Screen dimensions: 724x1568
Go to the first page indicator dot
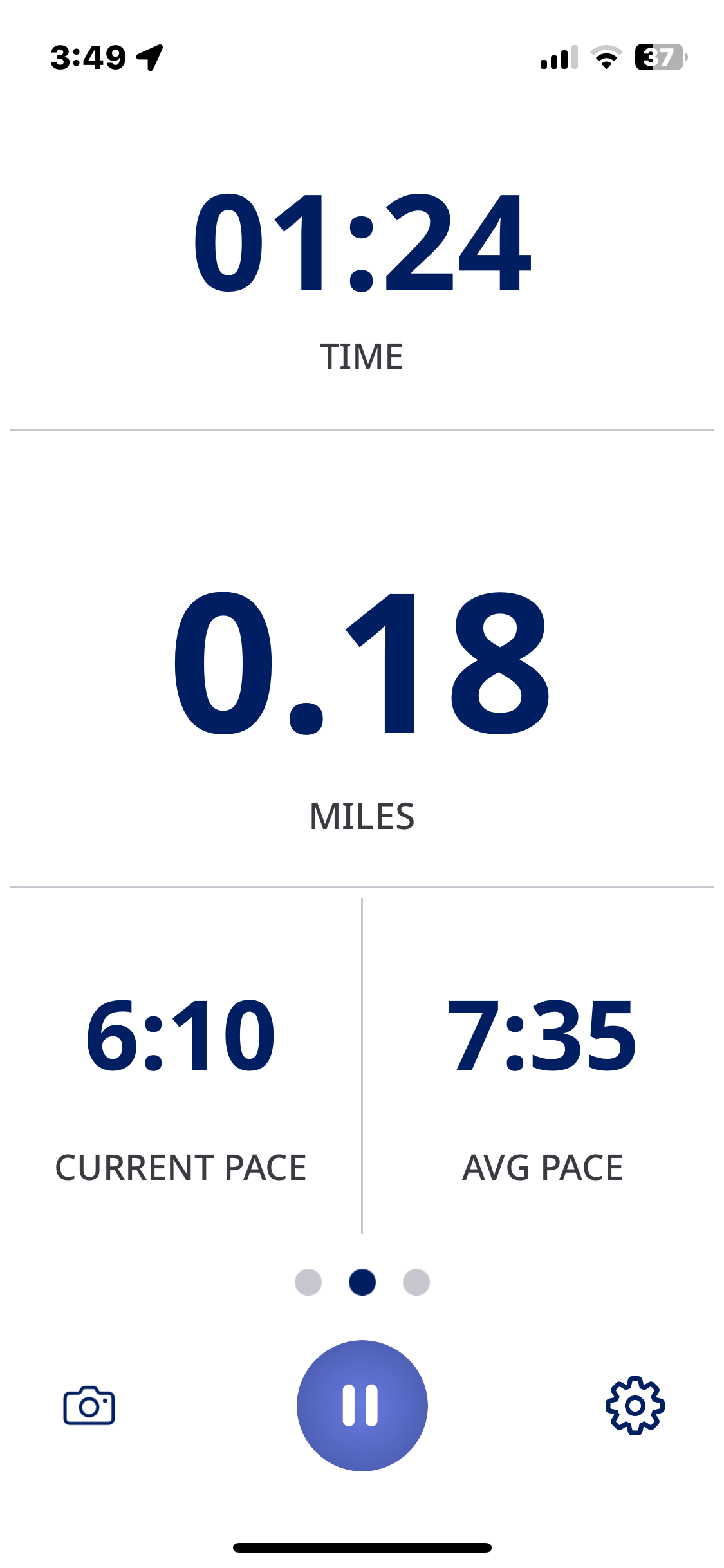(x=308, y=1282)
